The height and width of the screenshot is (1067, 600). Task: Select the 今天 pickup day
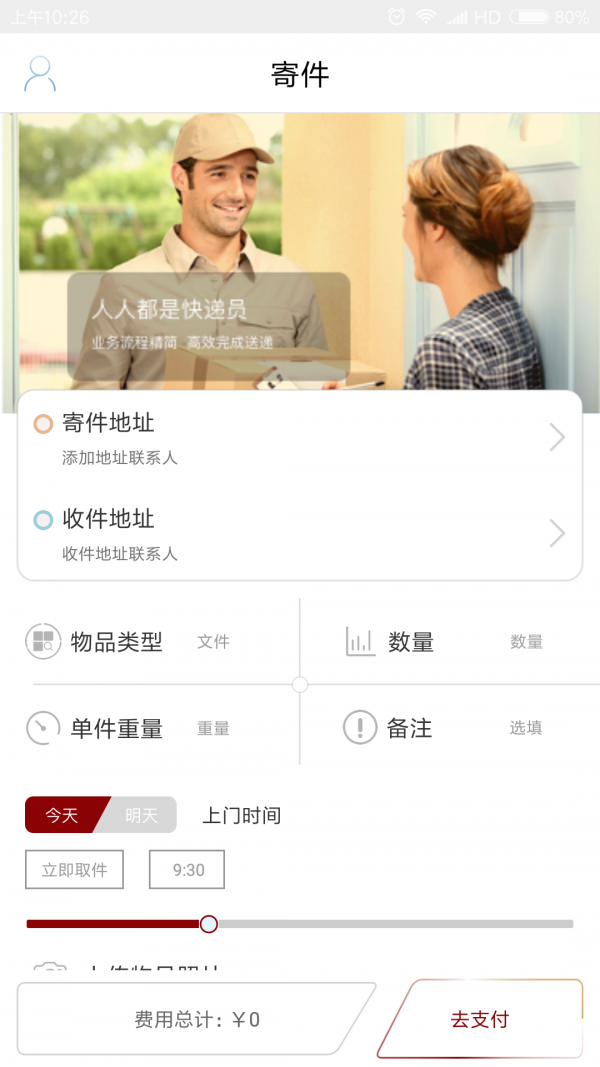61,815
